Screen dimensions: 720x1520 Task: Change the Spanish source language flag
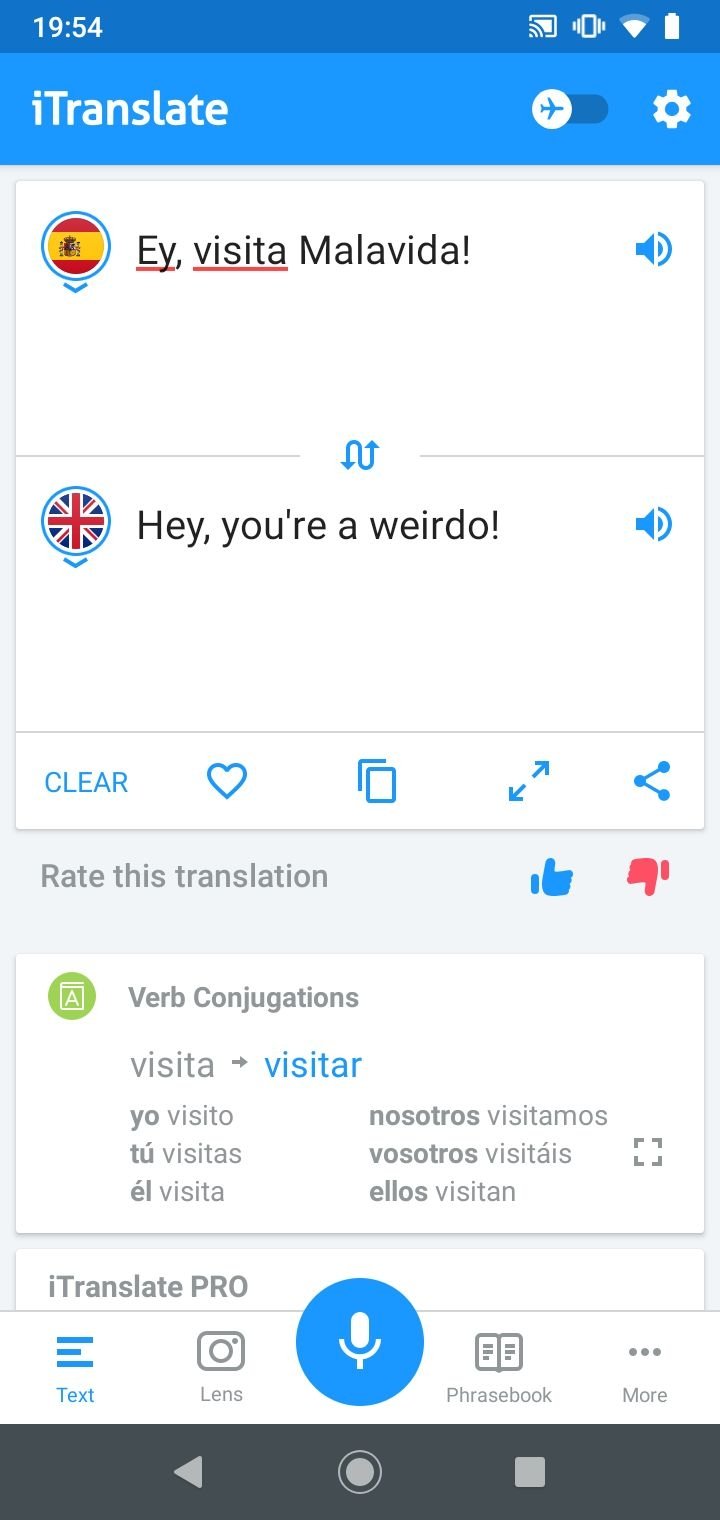click(76, 249)
